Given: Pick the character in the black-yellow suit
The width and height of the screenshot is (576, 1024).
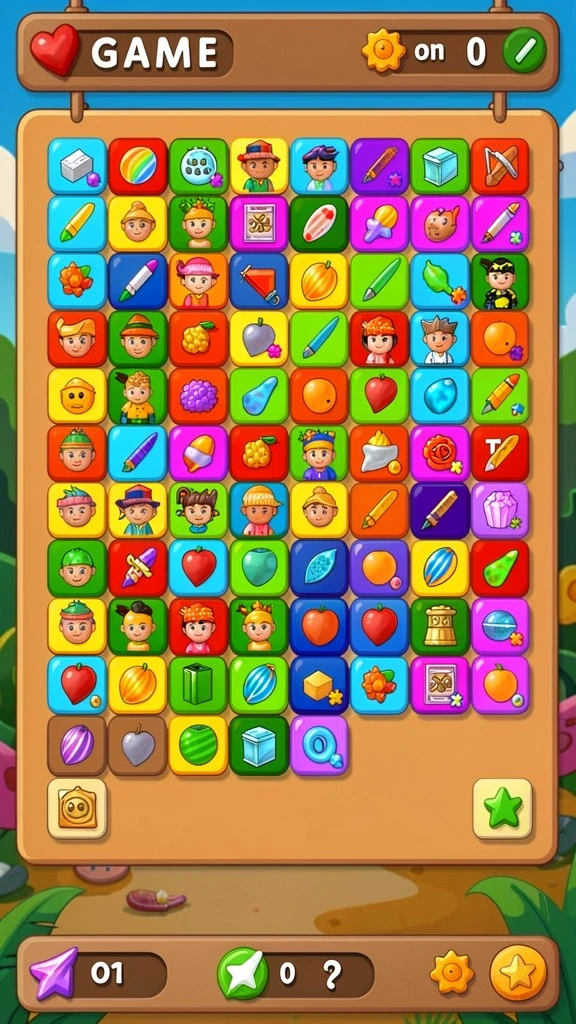Looking at the screenshot, I should click(x=500, y=281).
